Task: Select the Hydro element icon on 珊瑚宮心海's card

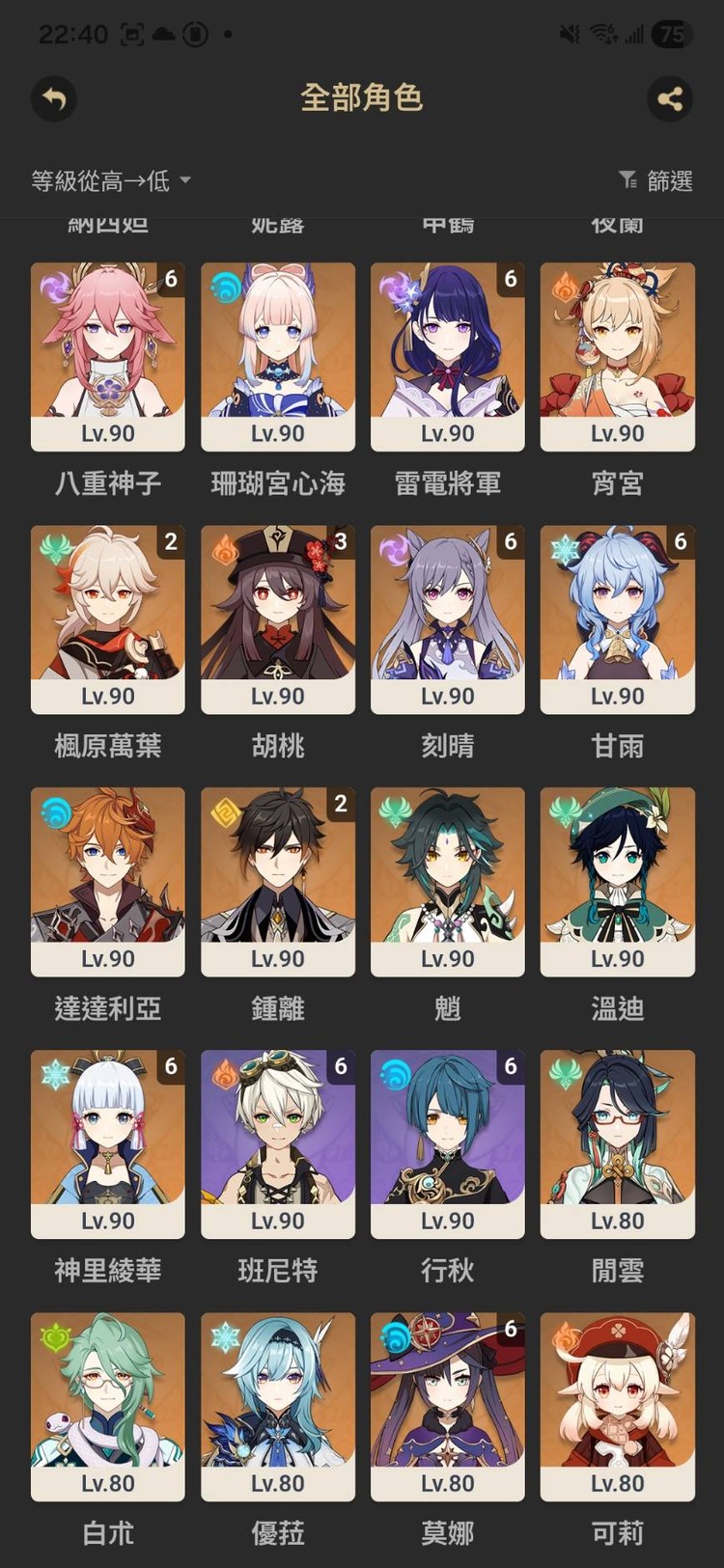Action: (x=226, y=283)
